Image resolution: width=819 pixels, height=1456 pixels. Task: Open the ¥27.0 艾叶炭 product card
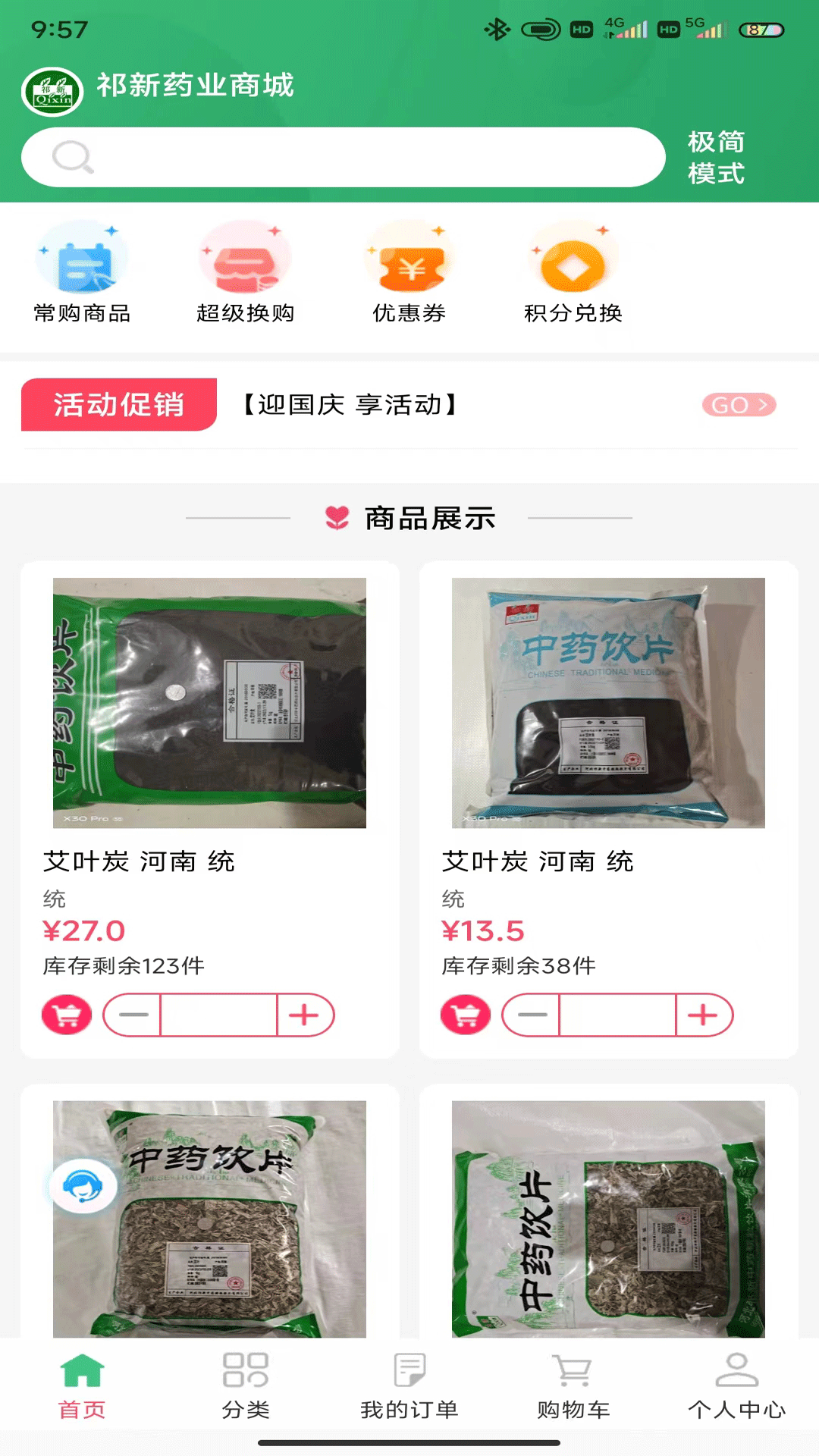pyautogui.click(x=209, y=703)
